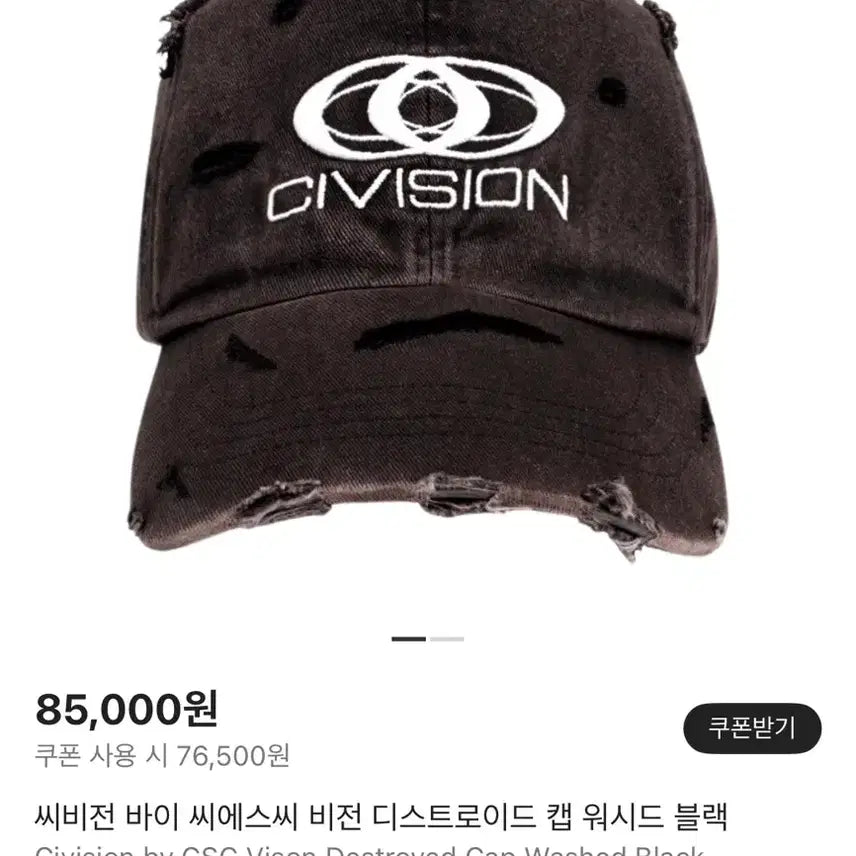Viewport: 856px width, 856px height.
Task: Select the second image page indicator dot
Action: tap(446, 638)
